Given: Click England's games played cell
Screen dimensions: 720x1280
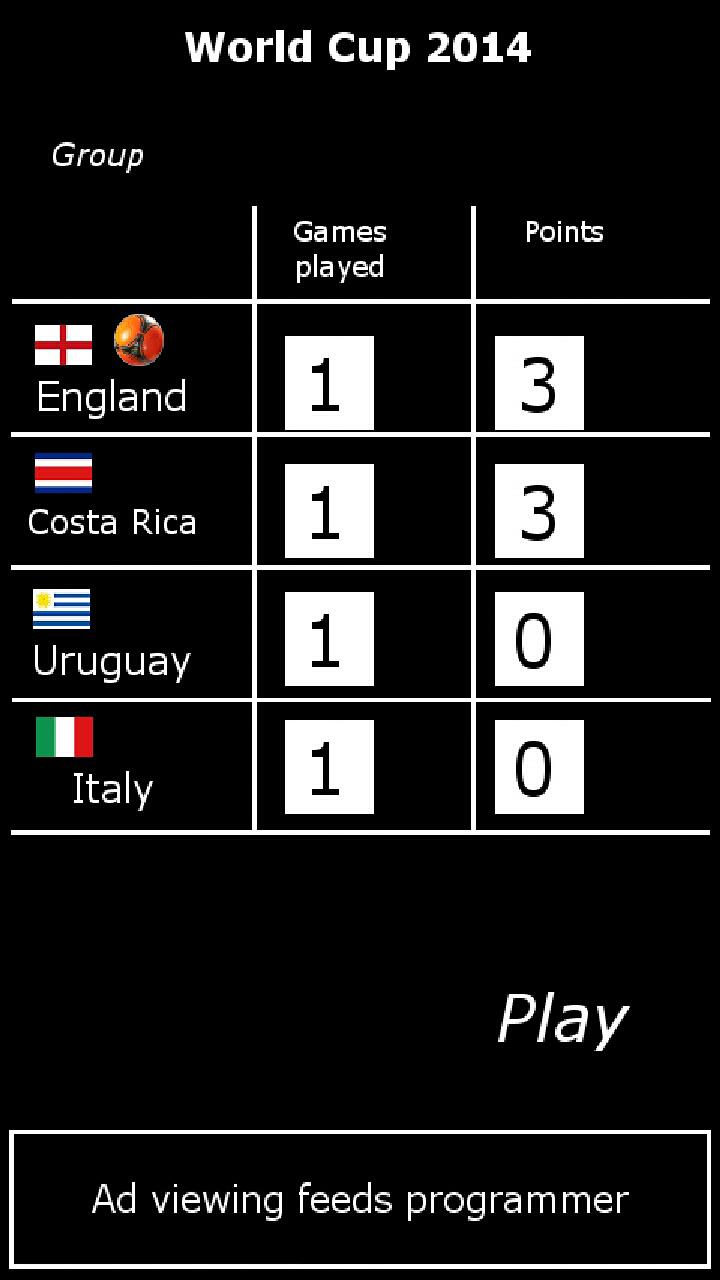Looking at the screenshot, I should tap(328, 382).
